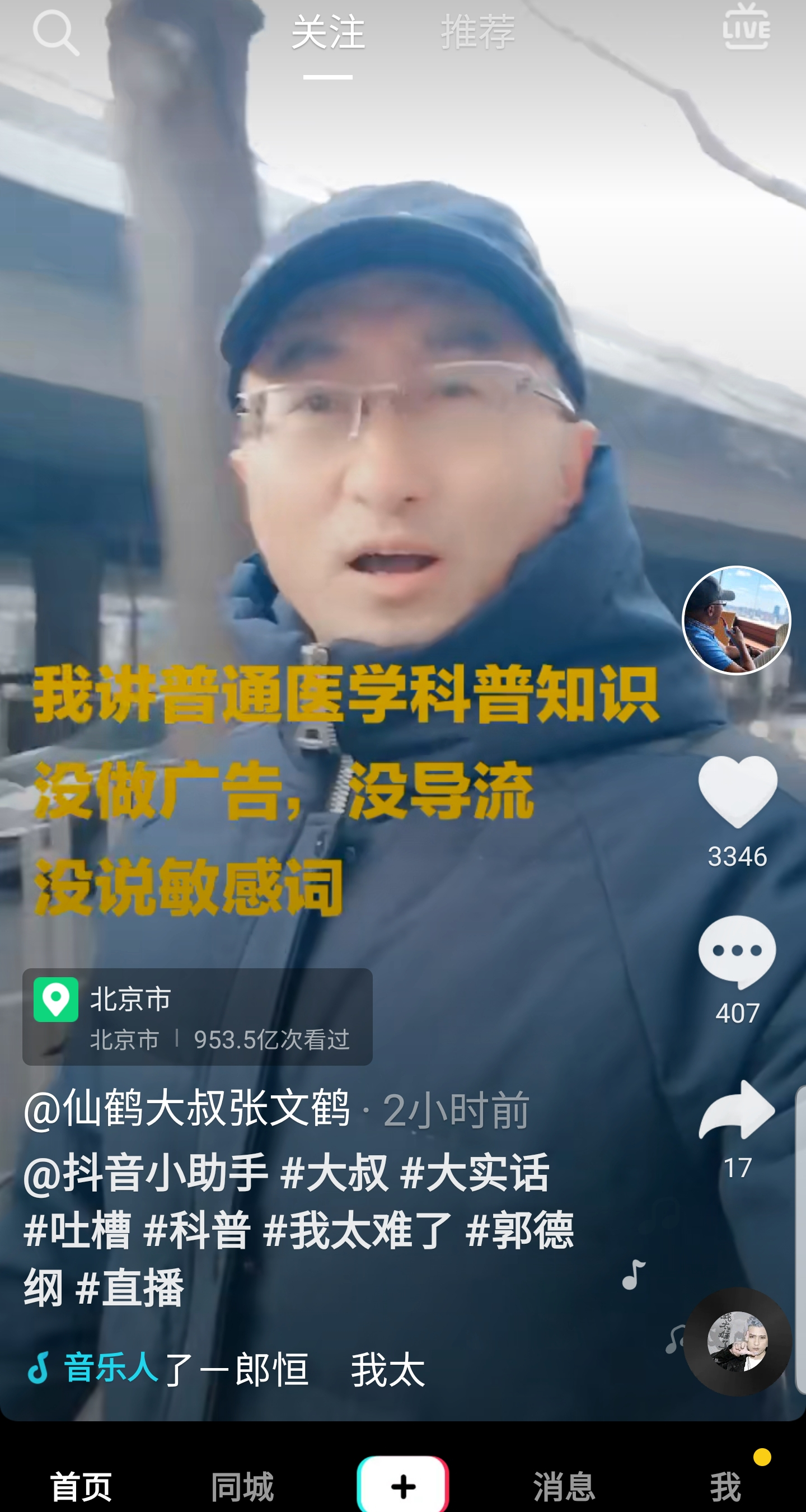Switch to the 同城 tab

(242, 1486)
